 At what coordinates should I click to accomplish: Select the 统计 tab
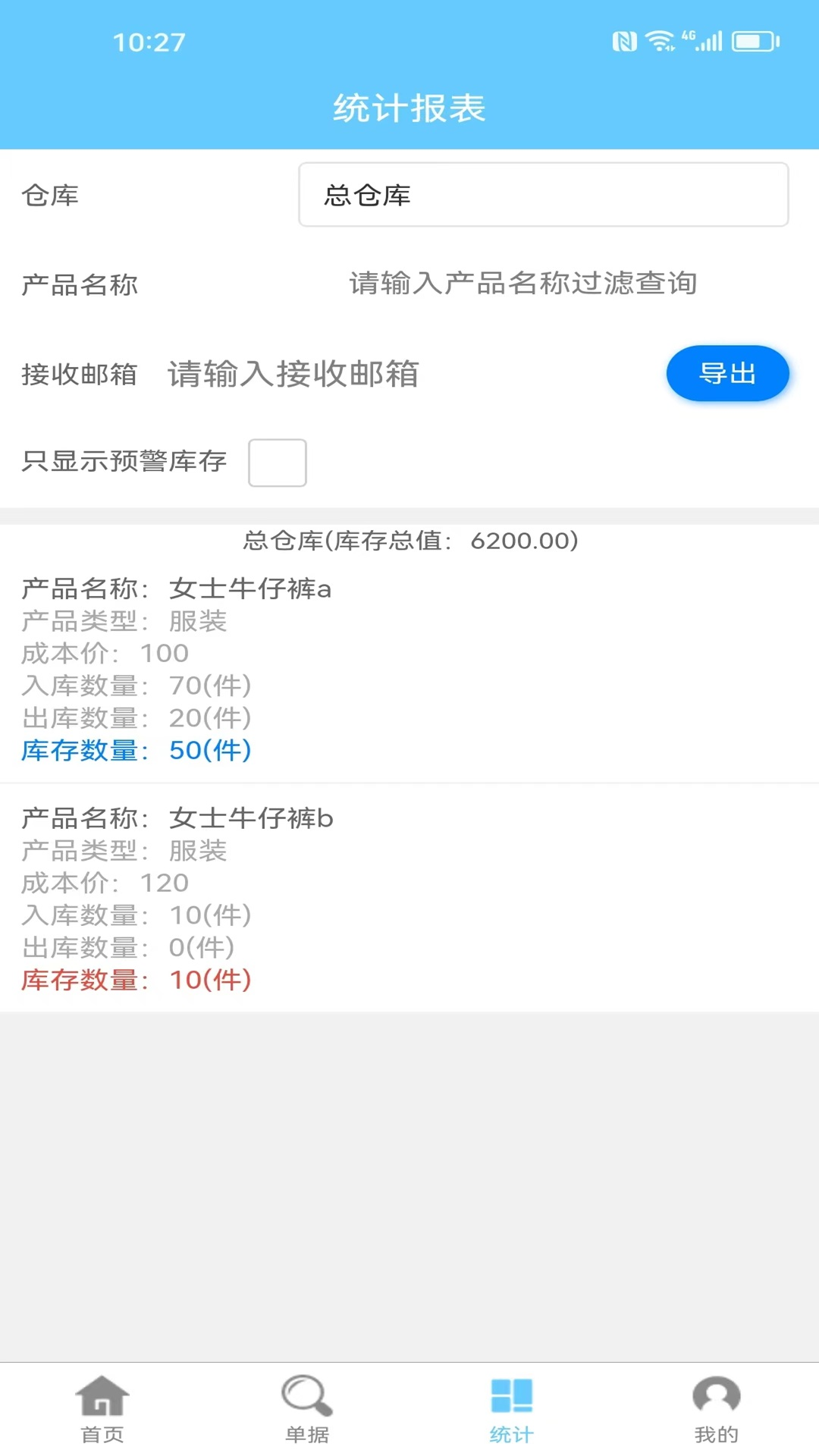tap(512, 1410)
